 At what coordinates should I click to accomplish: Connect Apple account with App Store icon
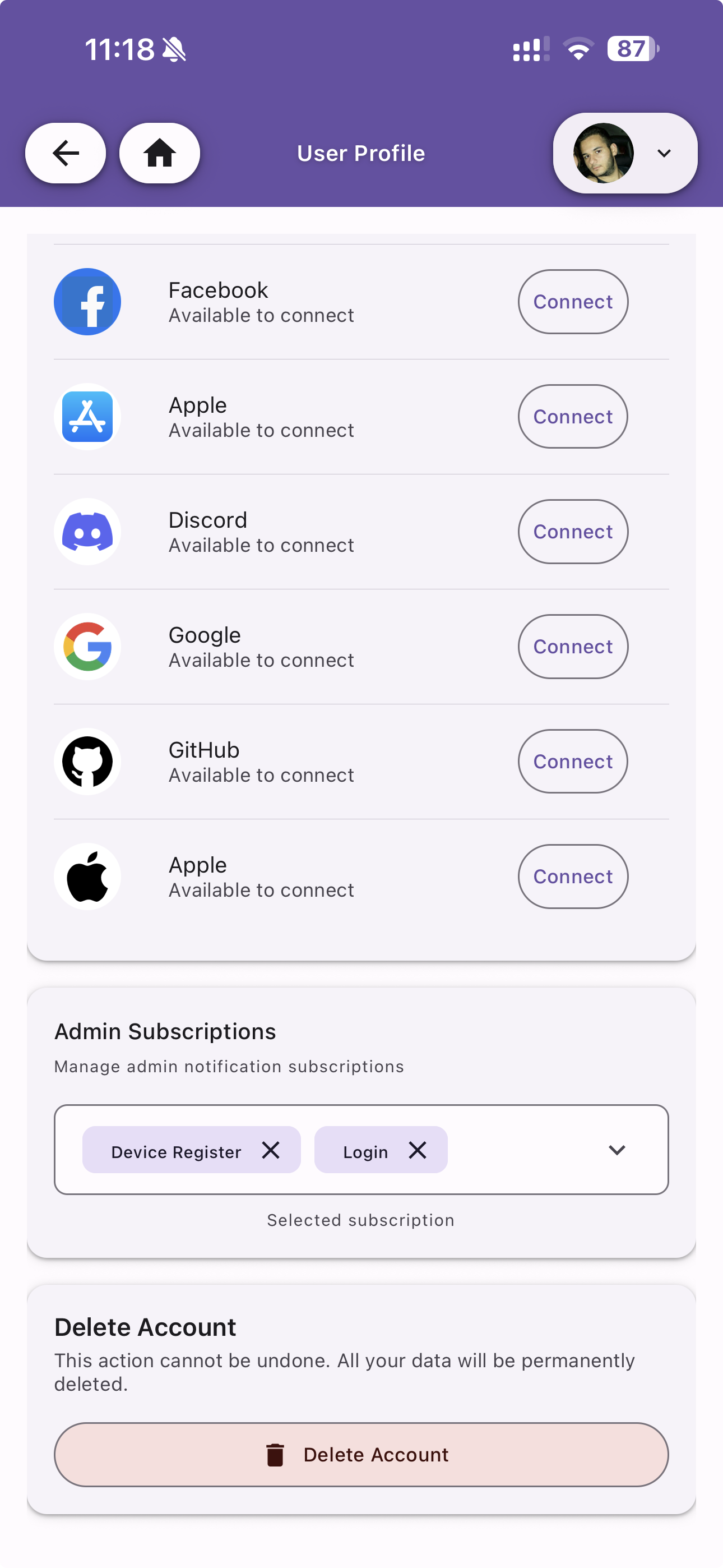[x=572, y=417]
